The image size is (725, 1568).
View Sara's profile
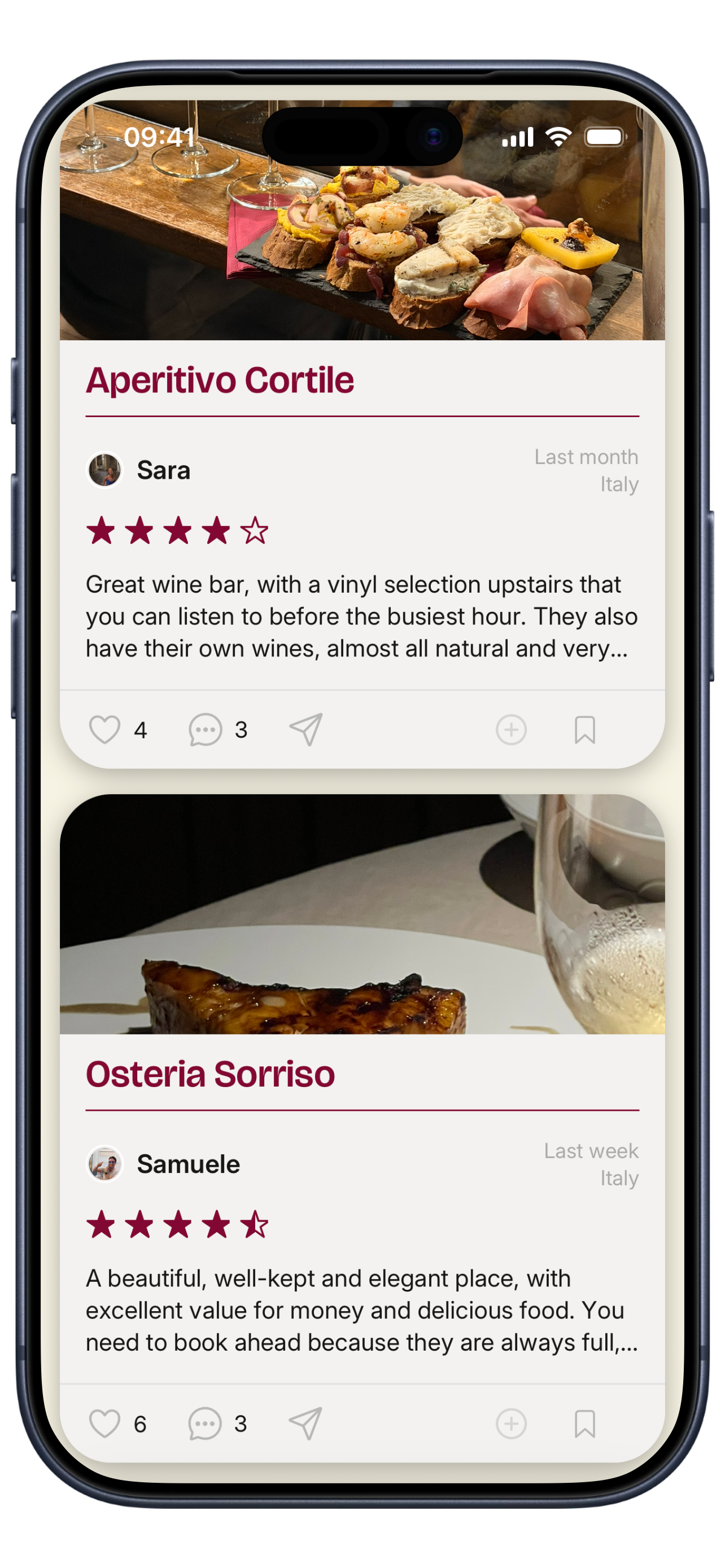(106, 470)
